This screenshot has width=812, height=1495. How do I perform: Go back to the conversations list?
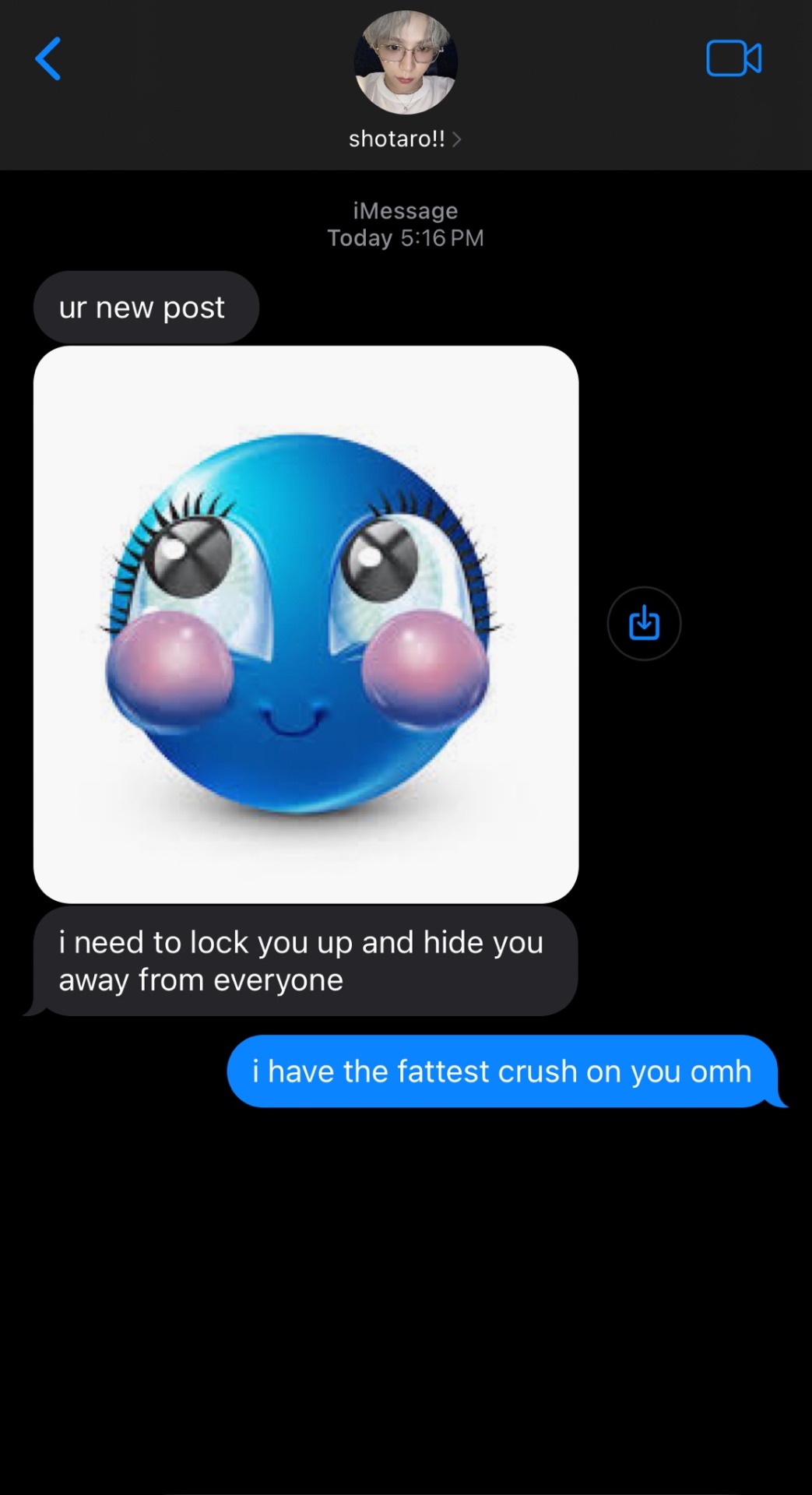coord(48,59)
